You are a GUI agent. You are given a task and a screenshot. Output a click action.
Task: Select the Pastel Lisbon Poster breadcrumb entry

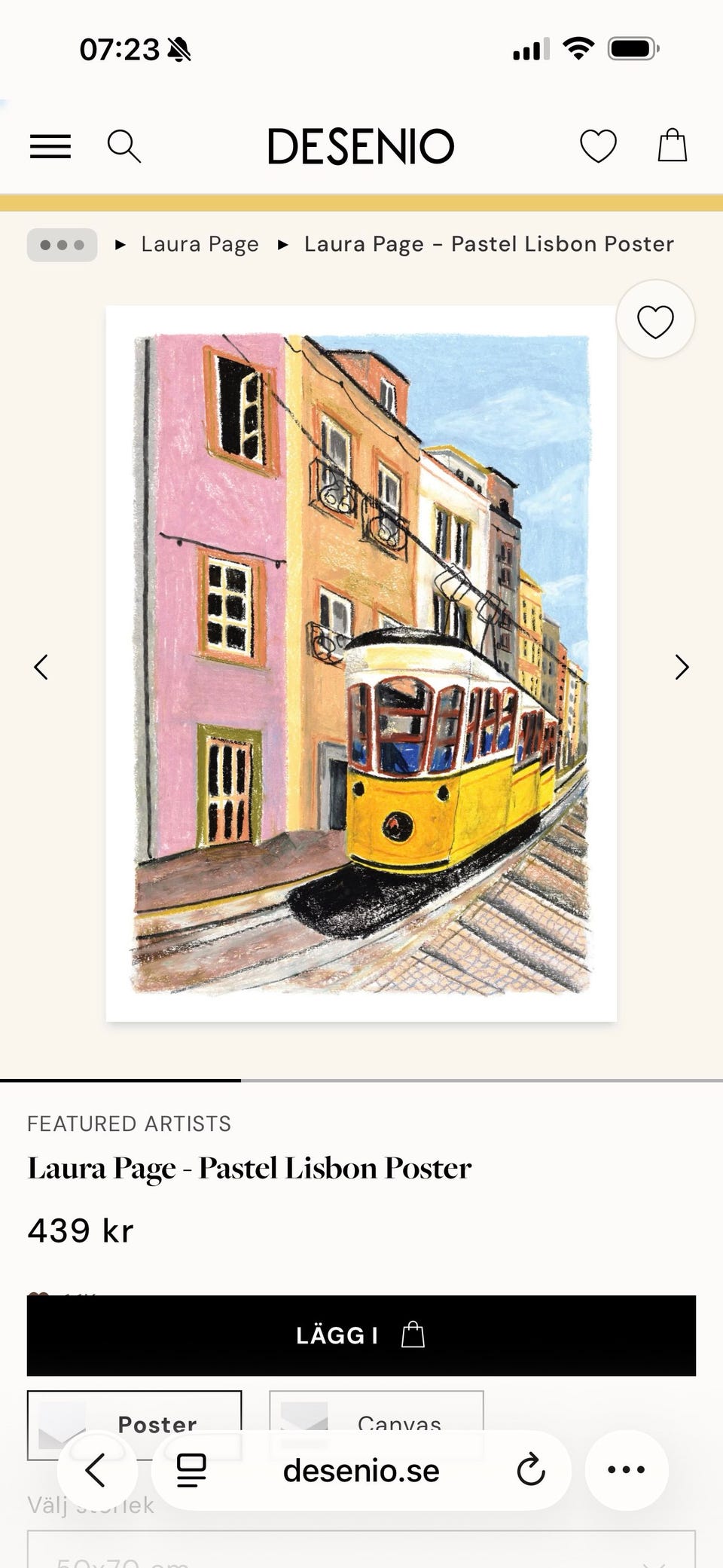click(488, 244)
